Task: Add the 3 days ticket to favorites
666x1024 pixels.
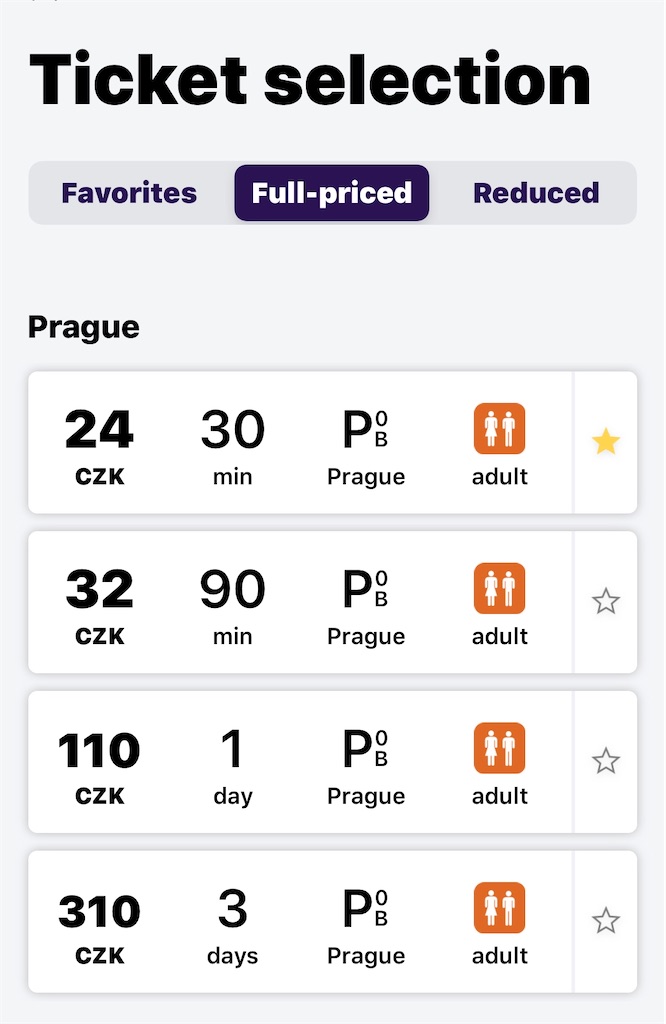Action: [606, 921]
